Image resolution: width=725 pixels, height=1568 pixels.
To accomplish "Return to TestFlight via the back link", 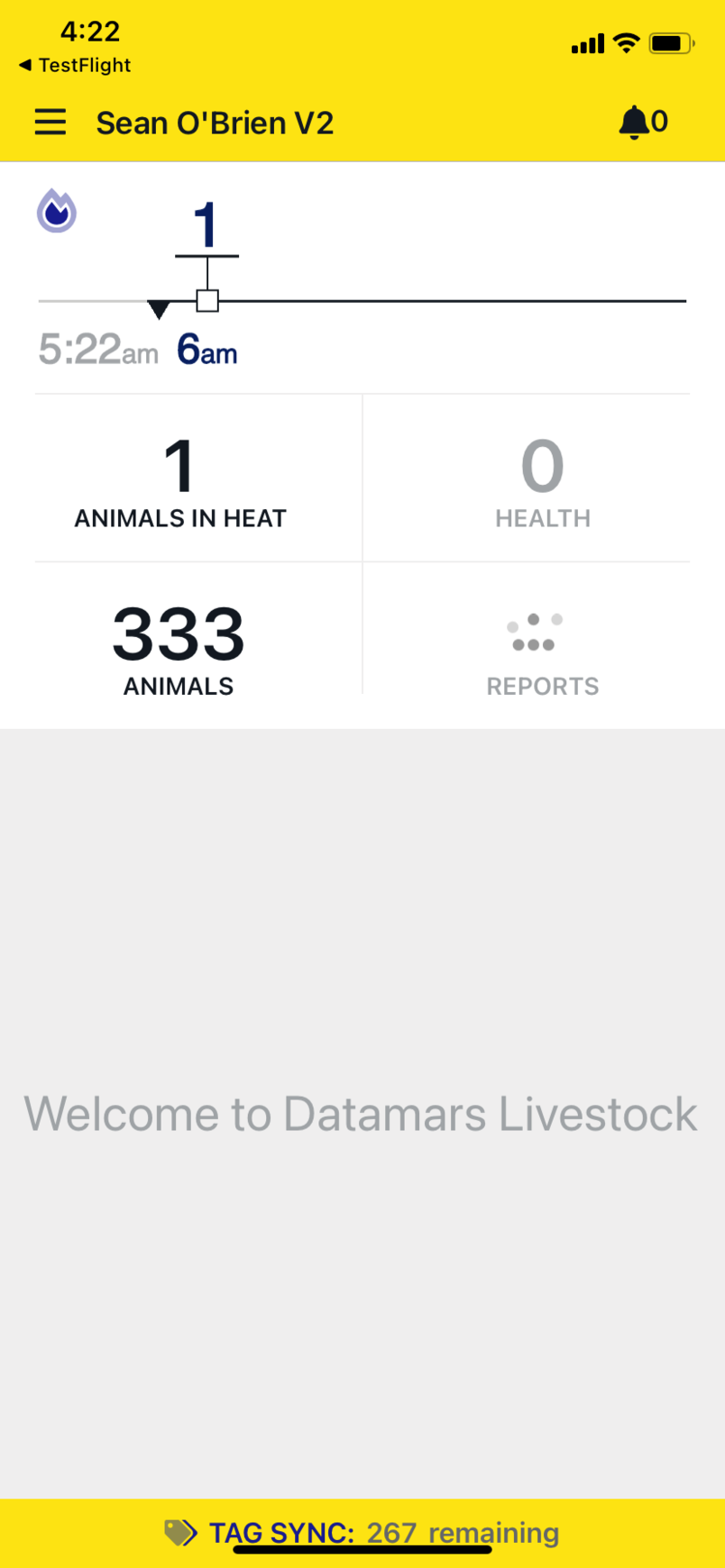I will (x=76, y=65).
